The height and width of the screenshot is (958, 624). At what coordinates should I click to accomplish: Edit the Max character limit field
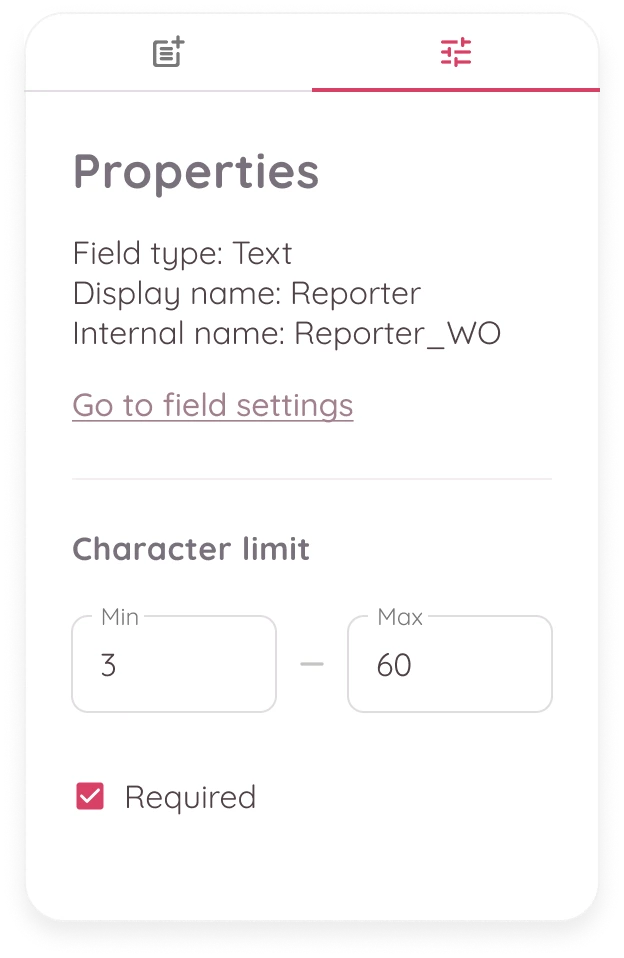(450, 665)
